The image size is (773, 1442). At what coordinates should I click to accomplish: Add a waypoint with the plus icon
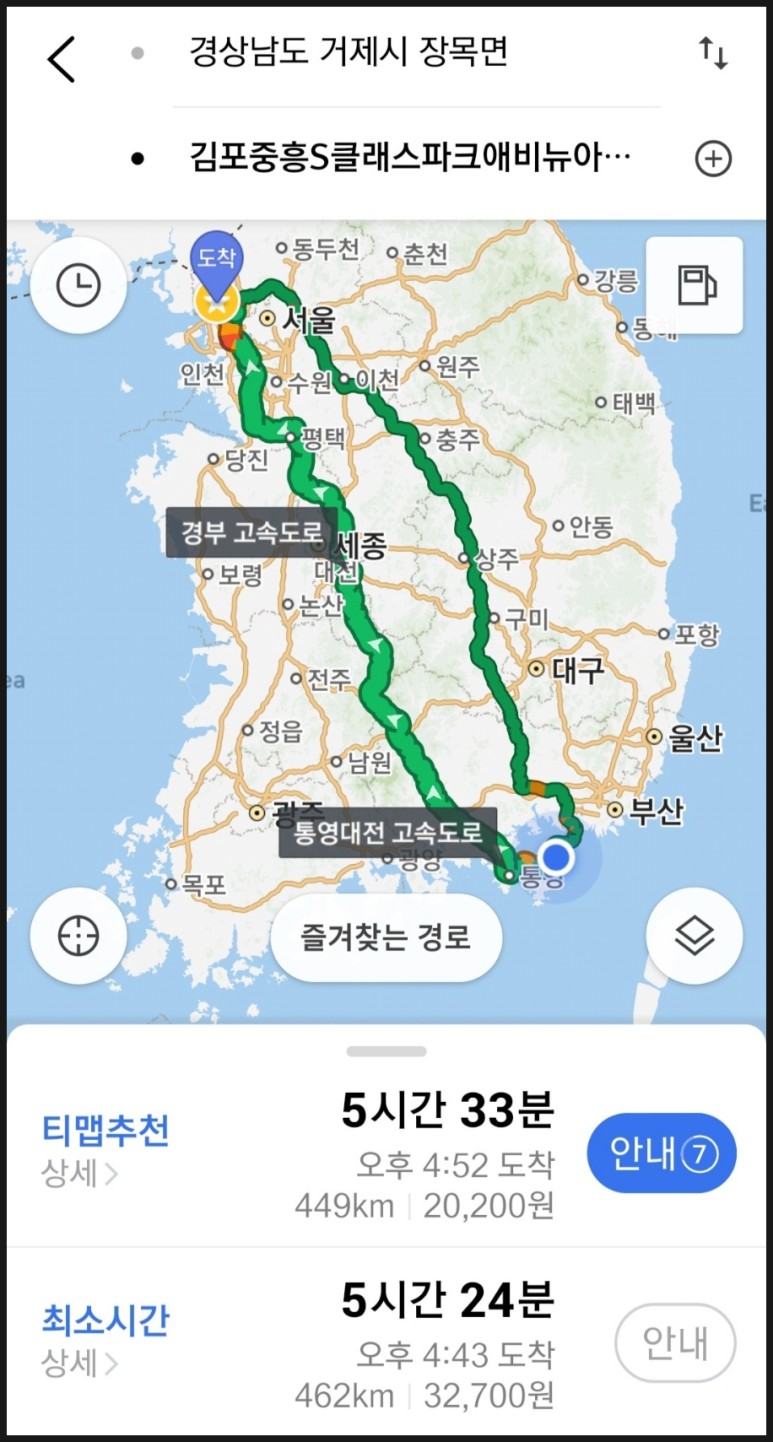pos(713,159)
